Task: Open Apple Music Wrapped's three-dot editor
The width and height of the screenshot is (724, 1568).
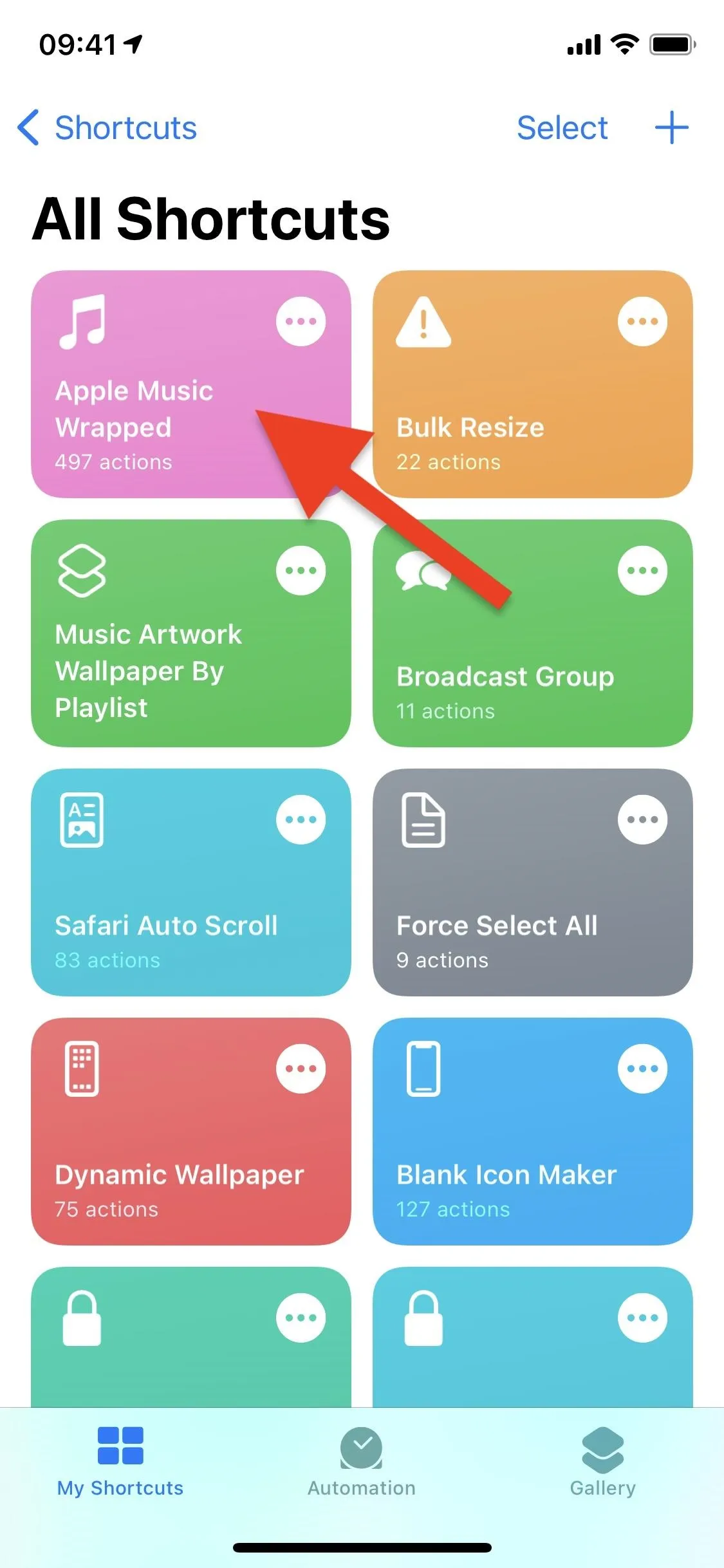Action: pos(301,321)
